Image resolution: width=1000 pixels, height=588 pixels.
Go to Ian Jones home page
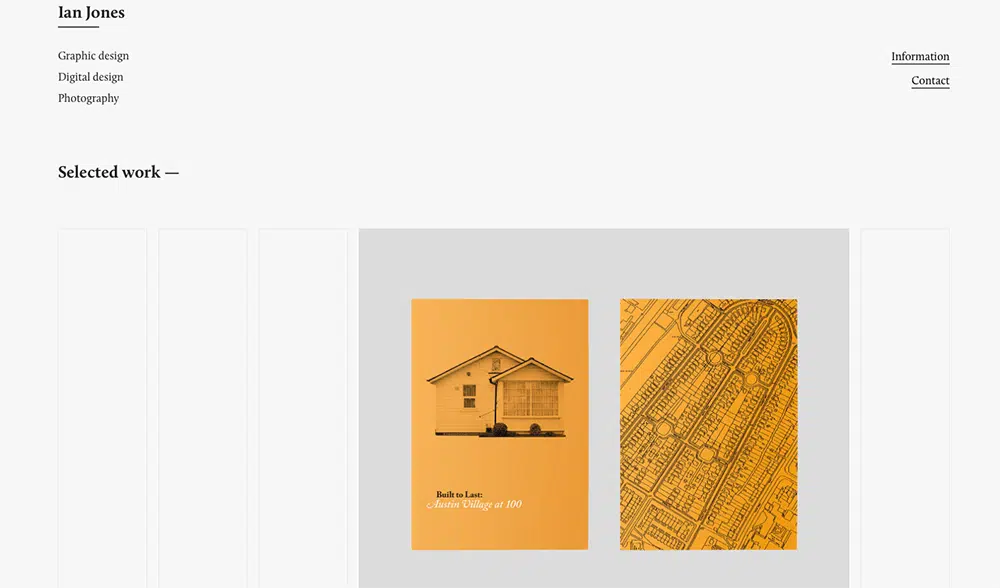click(91, 14)
